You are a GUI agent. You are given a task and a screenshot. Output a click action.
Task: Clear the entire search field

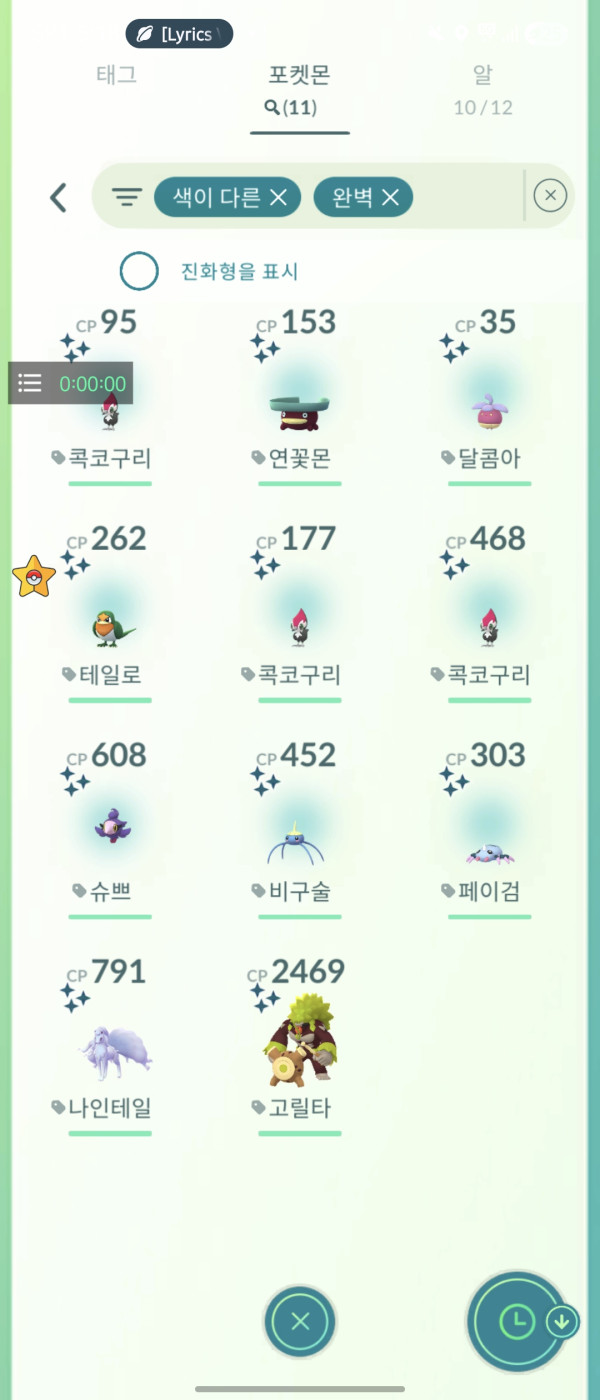tap(550, 196)
